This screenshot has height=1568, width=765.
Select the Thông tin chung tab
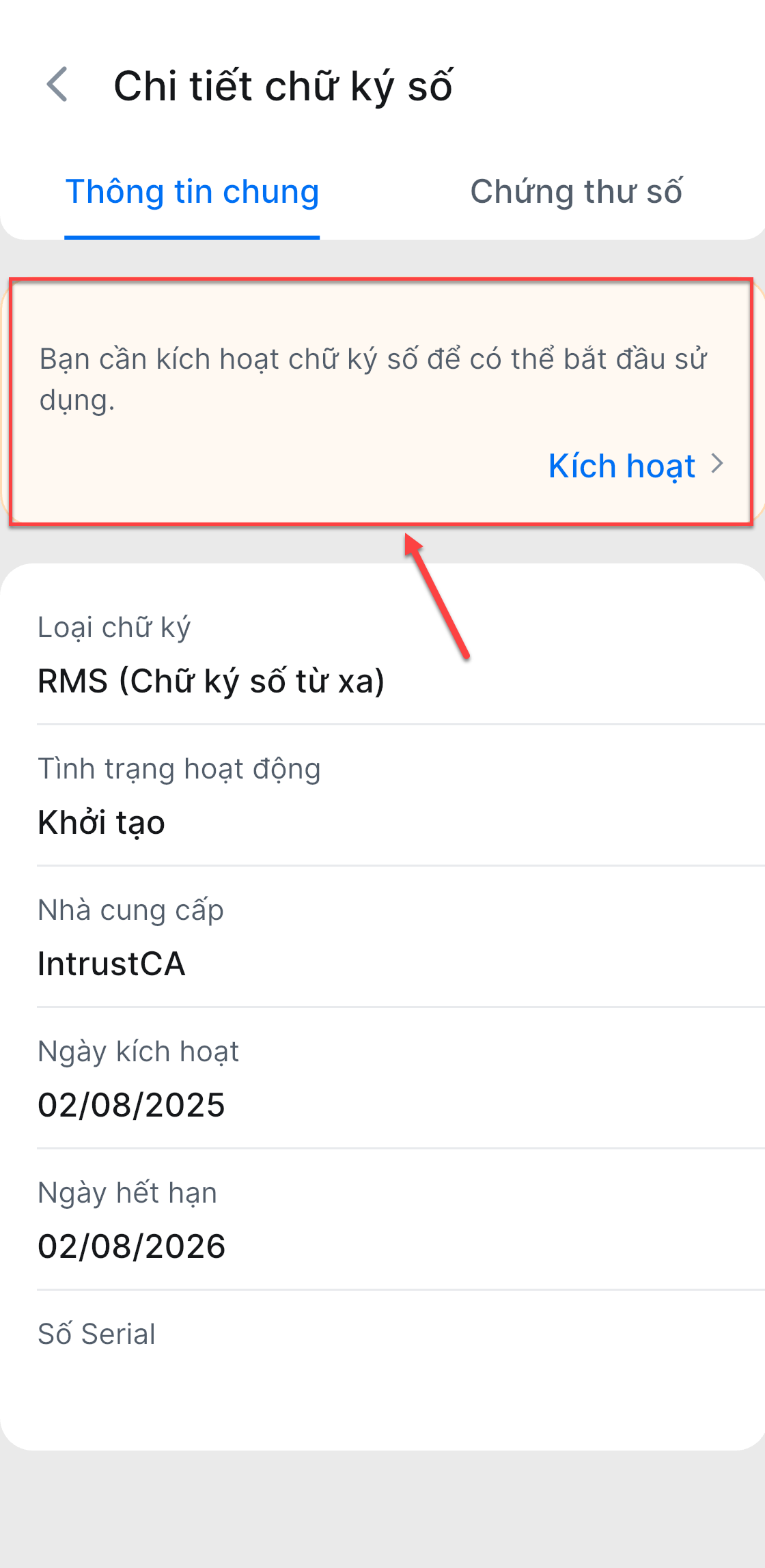pos(192,192)
